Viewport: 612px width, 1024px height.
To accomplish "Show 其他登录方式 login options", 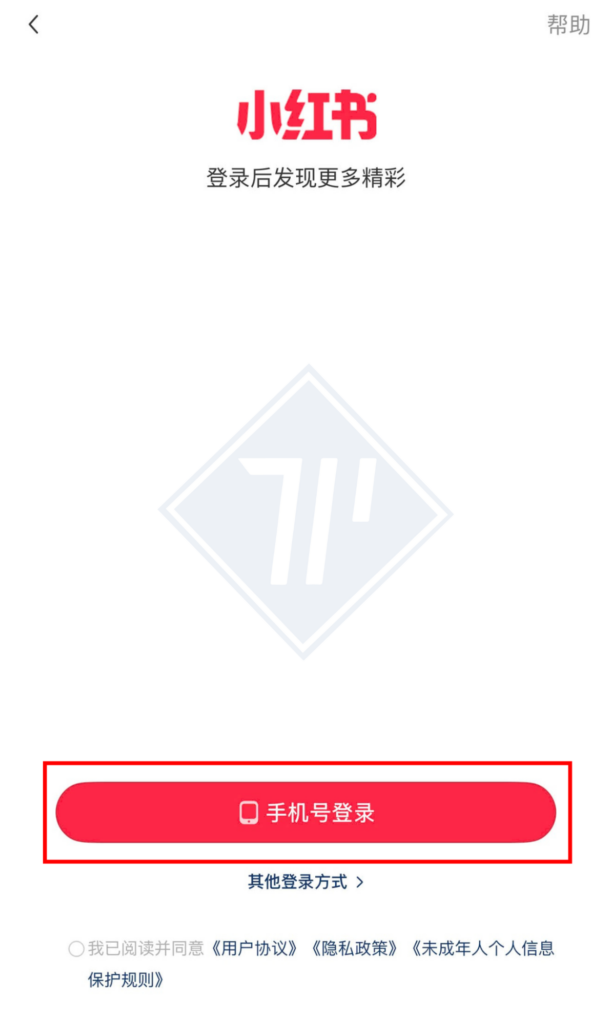I will pyautogui.click(x=306, y=882).
